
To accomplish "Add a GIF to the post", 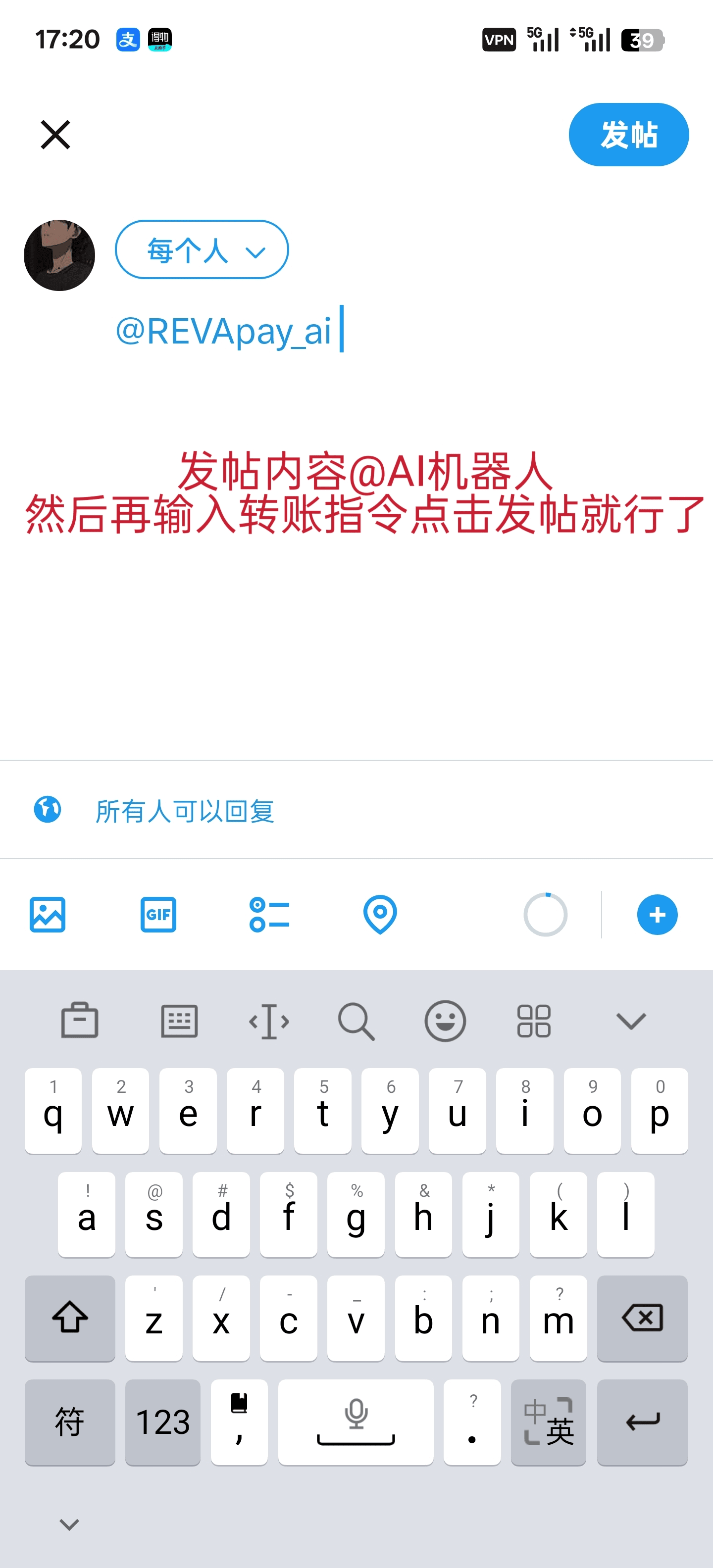I will point(158,914).
